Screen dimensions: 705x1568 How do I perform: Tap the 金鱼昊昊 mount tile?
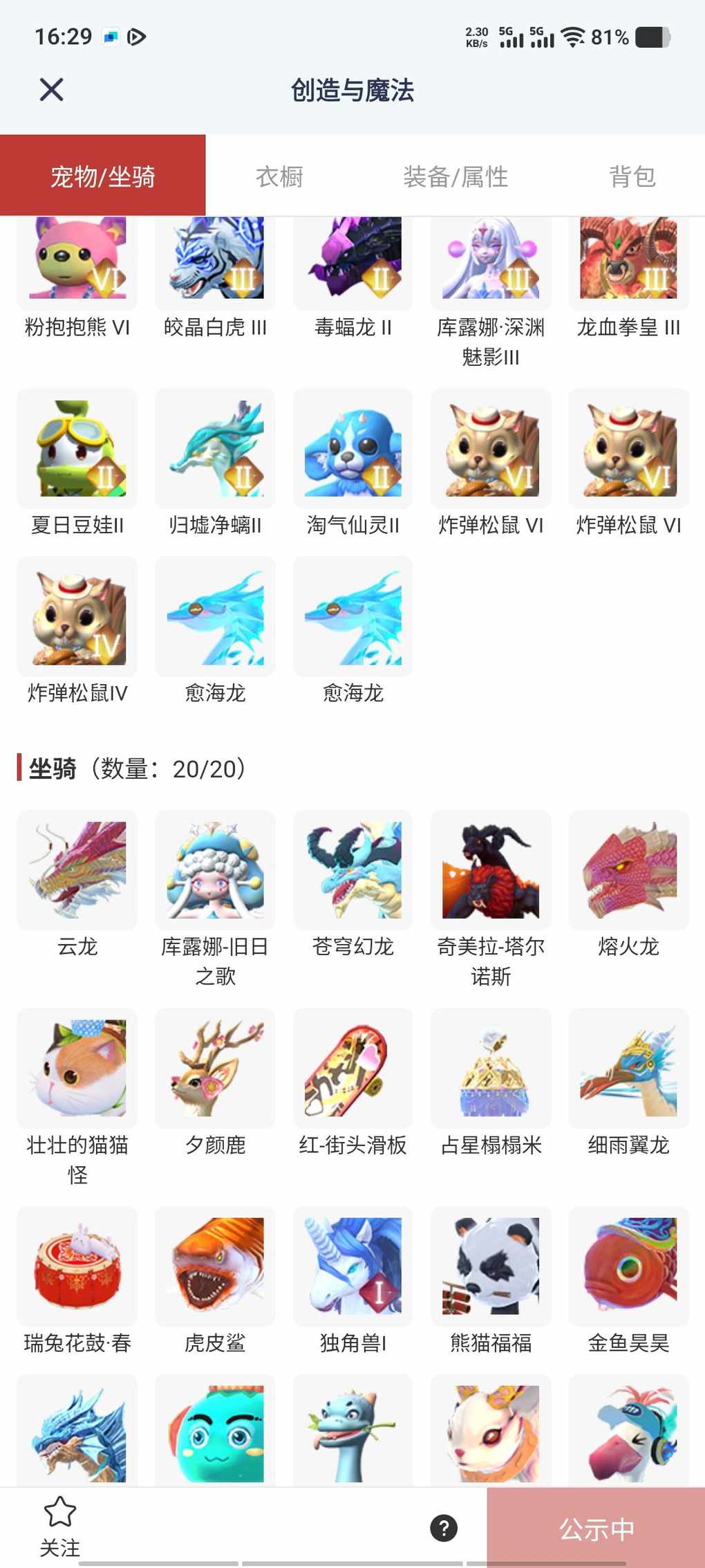(x=628, y=1266)
